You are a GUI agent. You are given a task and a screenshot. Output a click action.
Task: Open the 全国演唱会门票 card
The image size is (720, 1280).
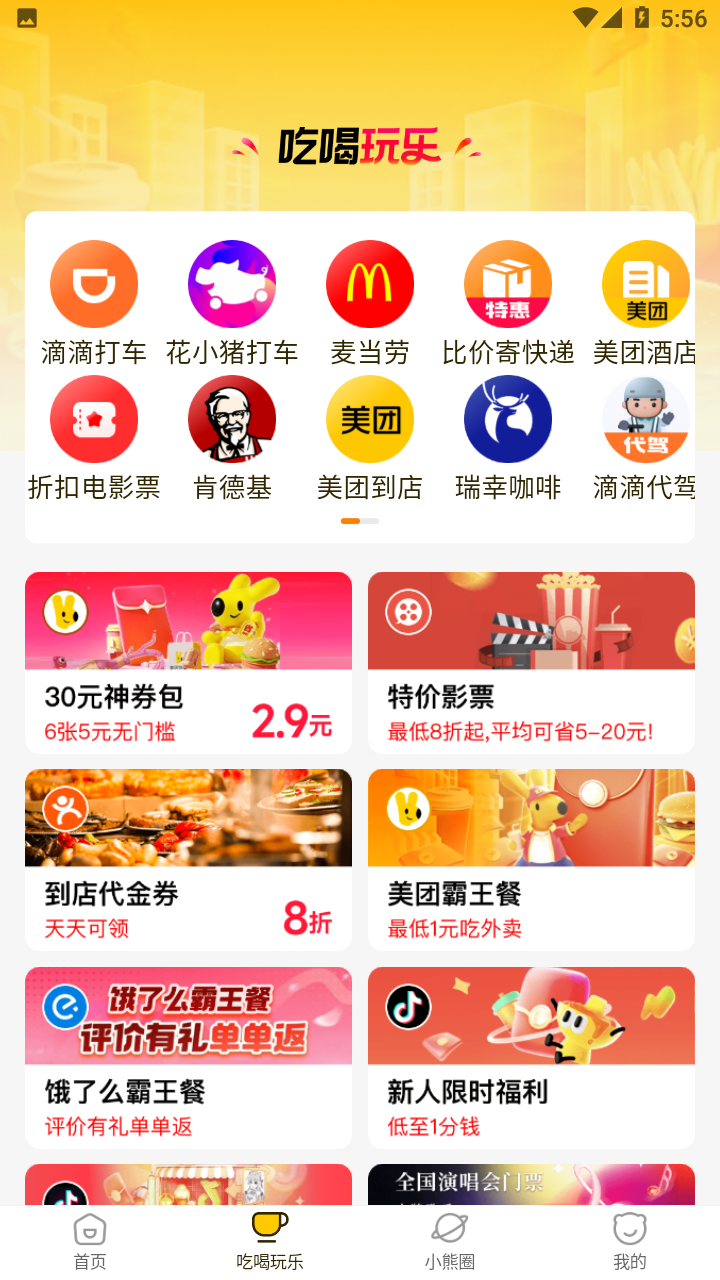click(531, 1185)
